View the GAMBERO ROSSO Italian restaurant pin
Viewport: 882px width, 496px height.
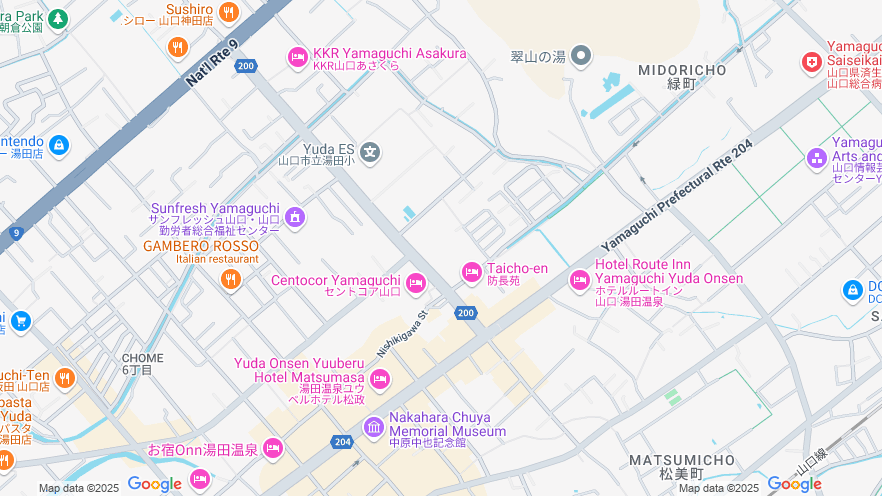click(231, 279)
